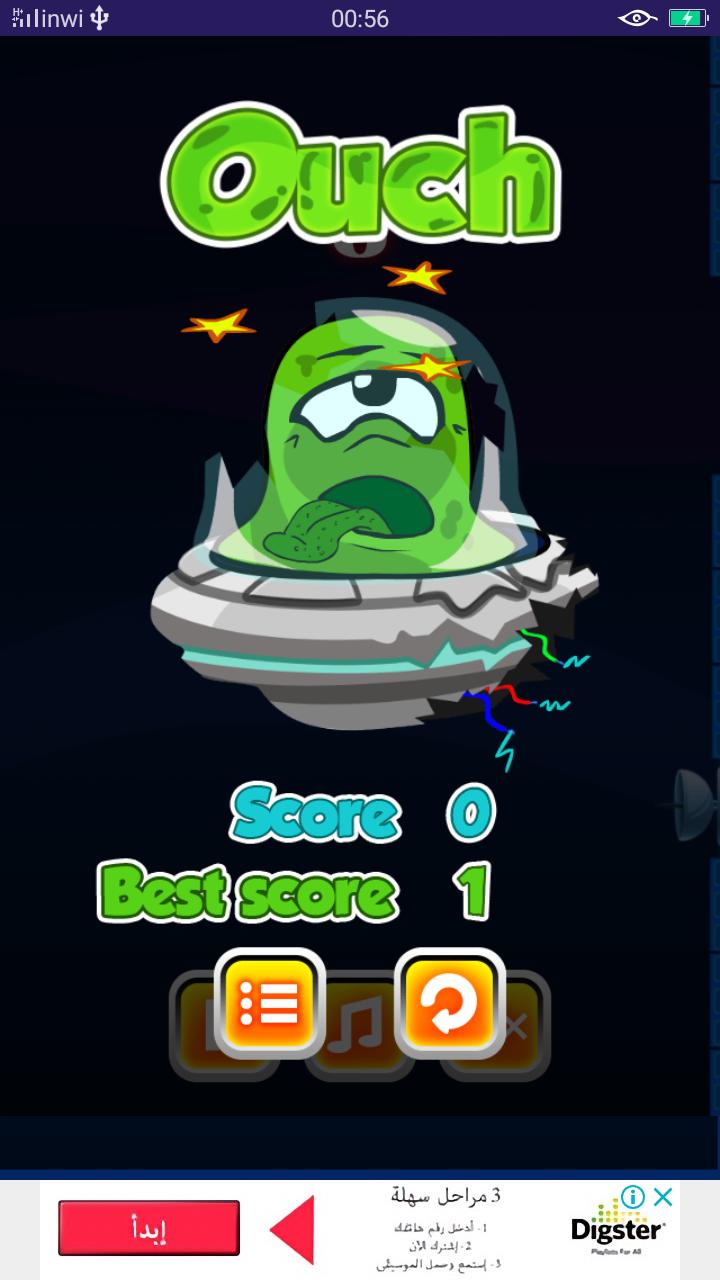
Task: Restart the game with the retry button
Action: (449, 1003)
